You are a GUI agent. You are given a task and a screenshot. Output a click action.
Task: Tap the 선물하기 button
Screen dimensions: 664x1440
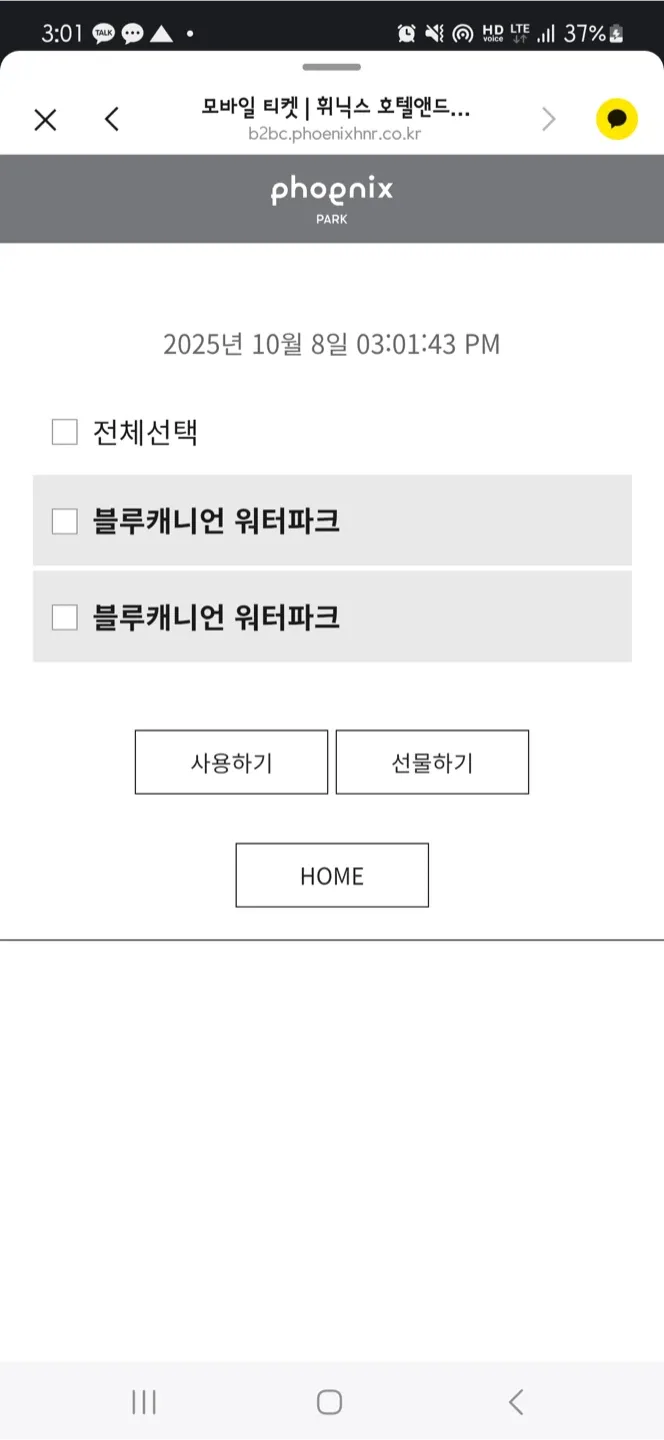point(432,763)
